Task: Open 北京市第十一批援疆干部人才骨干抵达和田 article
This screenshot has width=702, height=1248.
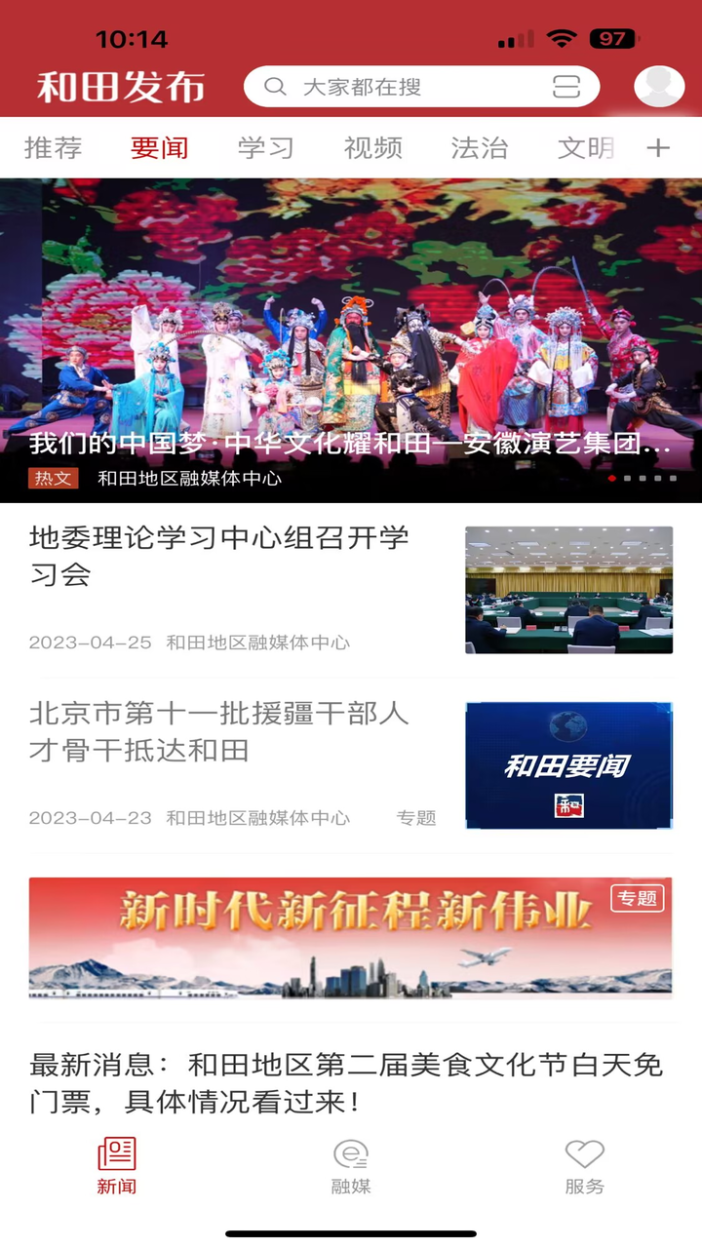Action: point(220,732)
